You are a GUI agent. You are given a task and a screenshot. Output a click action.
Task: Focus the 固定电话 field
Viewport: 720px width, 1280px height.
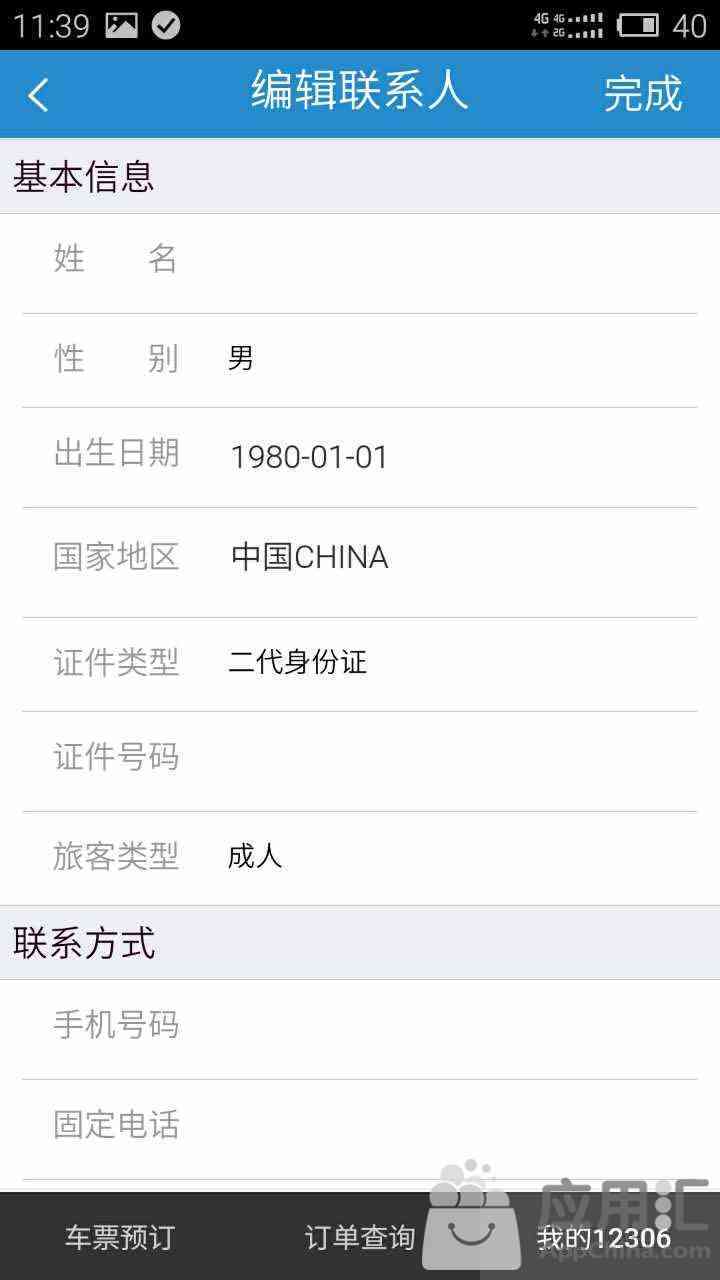(360, 1129)
